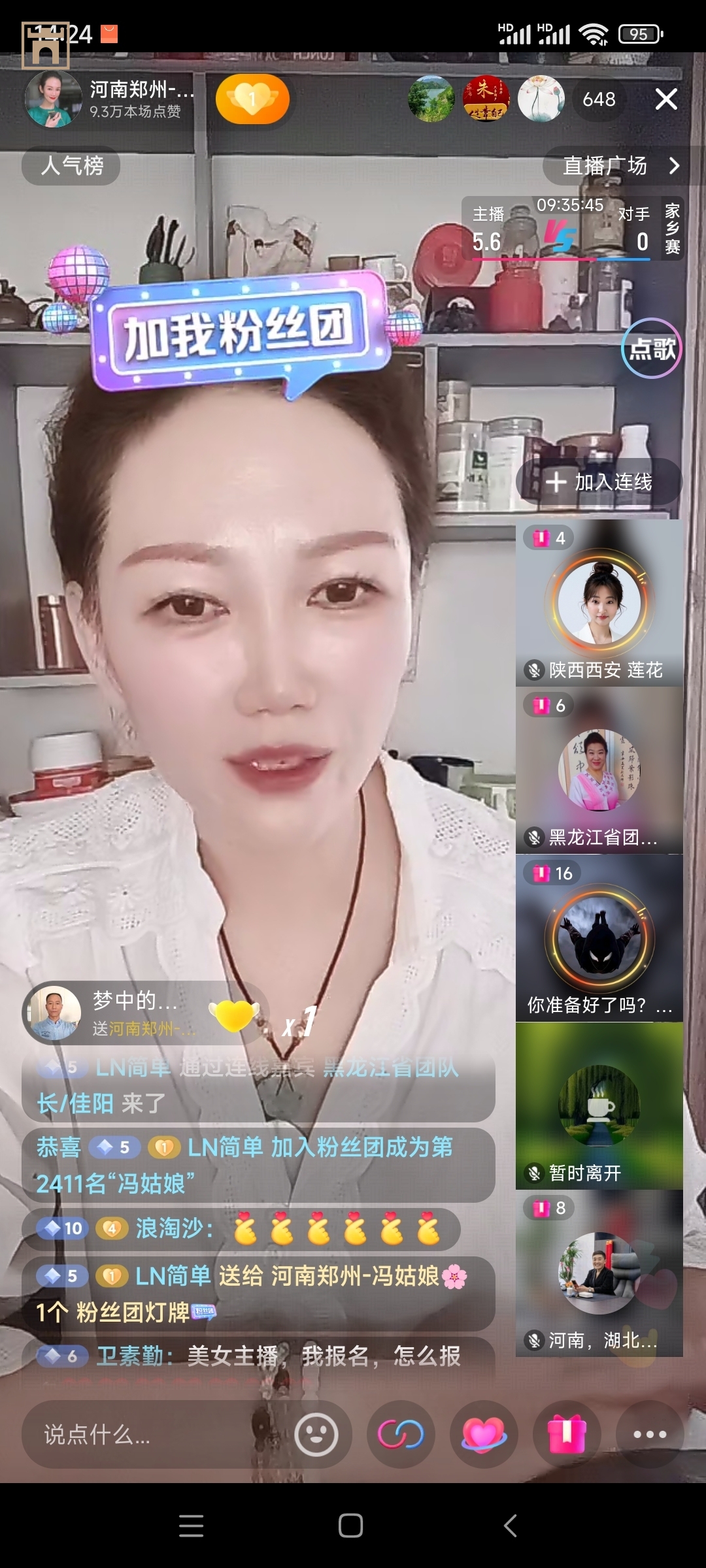Open guest 黑龙江省团 tile
706x1568 pixels.
click(599, 771)
